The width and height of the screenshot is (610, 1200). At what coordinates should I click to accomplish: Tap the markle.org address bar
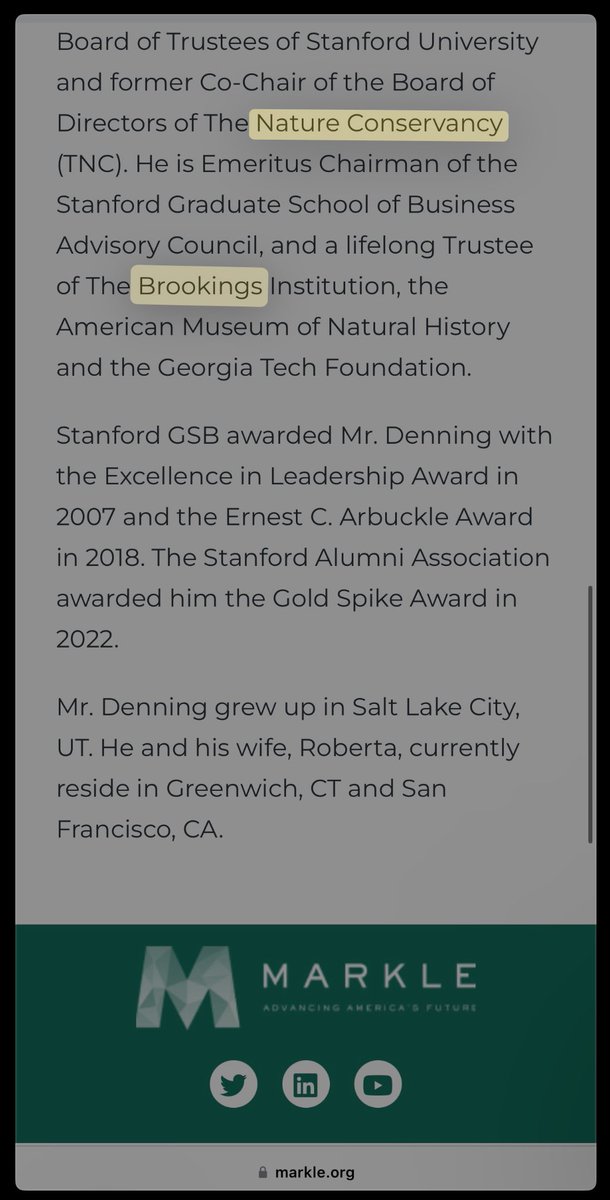[x=305, y=1172]
